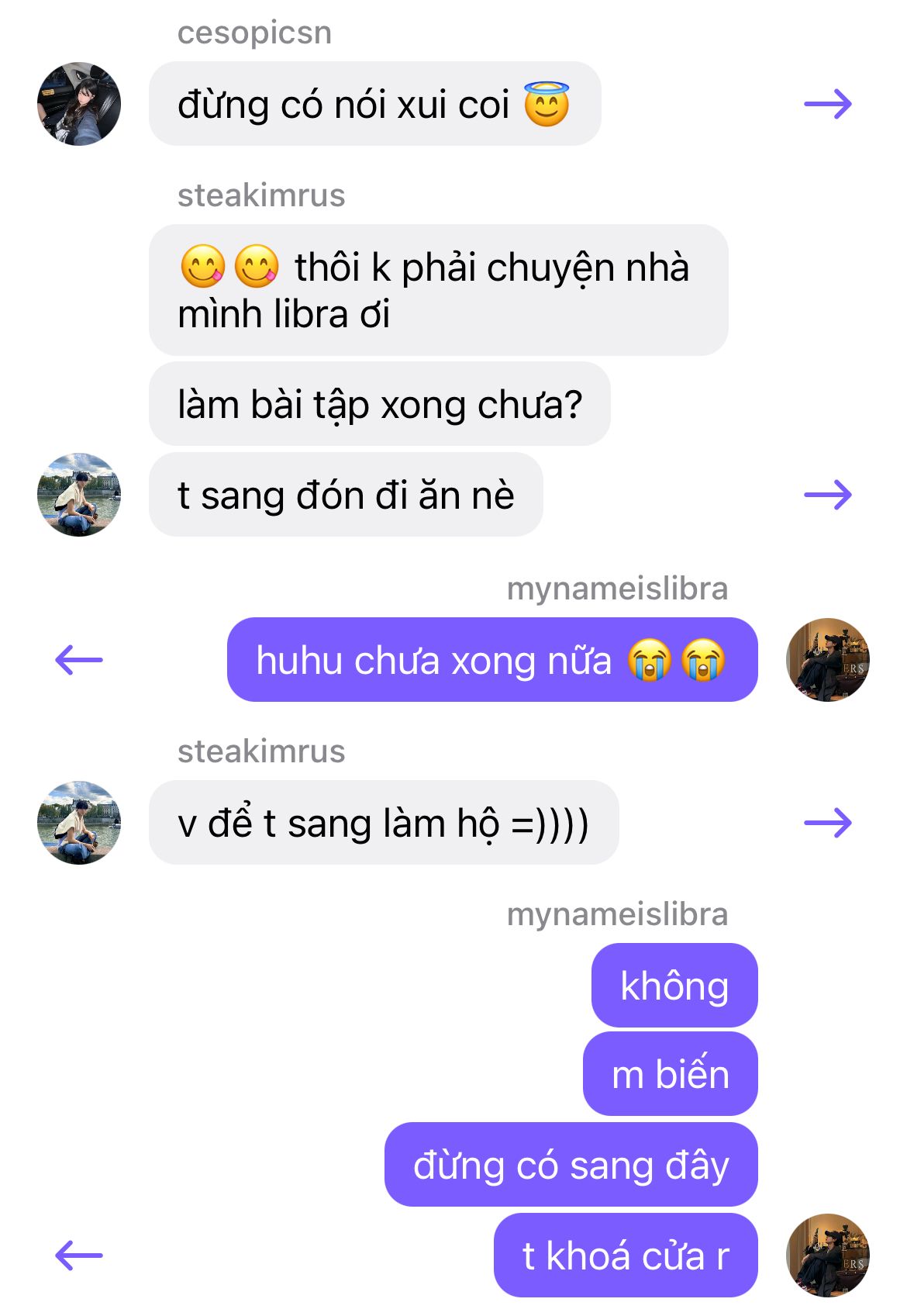This screenshot has height=1316, width=907.
Task: Open steakimrus avatar beside "t sang đón đi ăn nè"
Action: tap(79, 495)
